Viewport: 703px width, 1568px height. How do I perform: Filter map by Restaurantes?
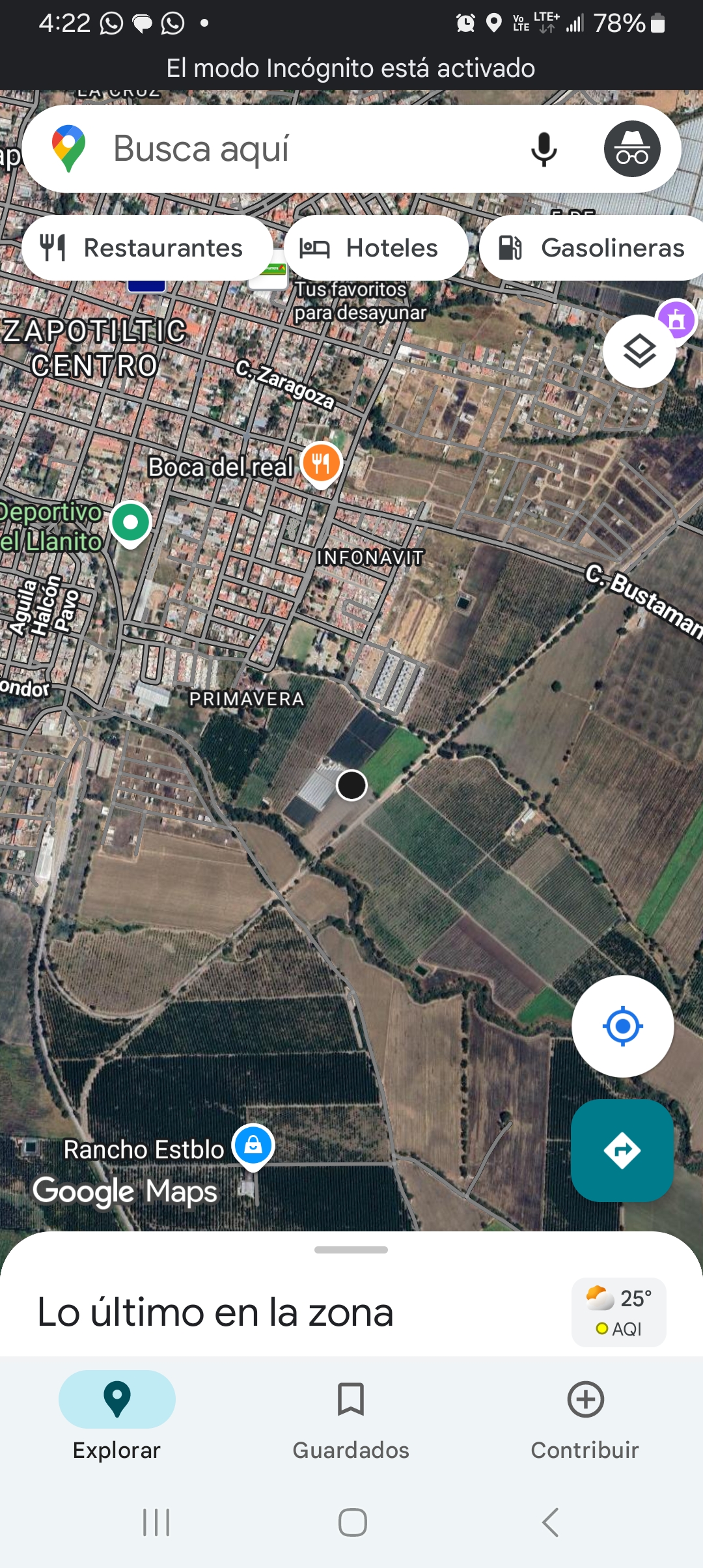pos(147,248)
